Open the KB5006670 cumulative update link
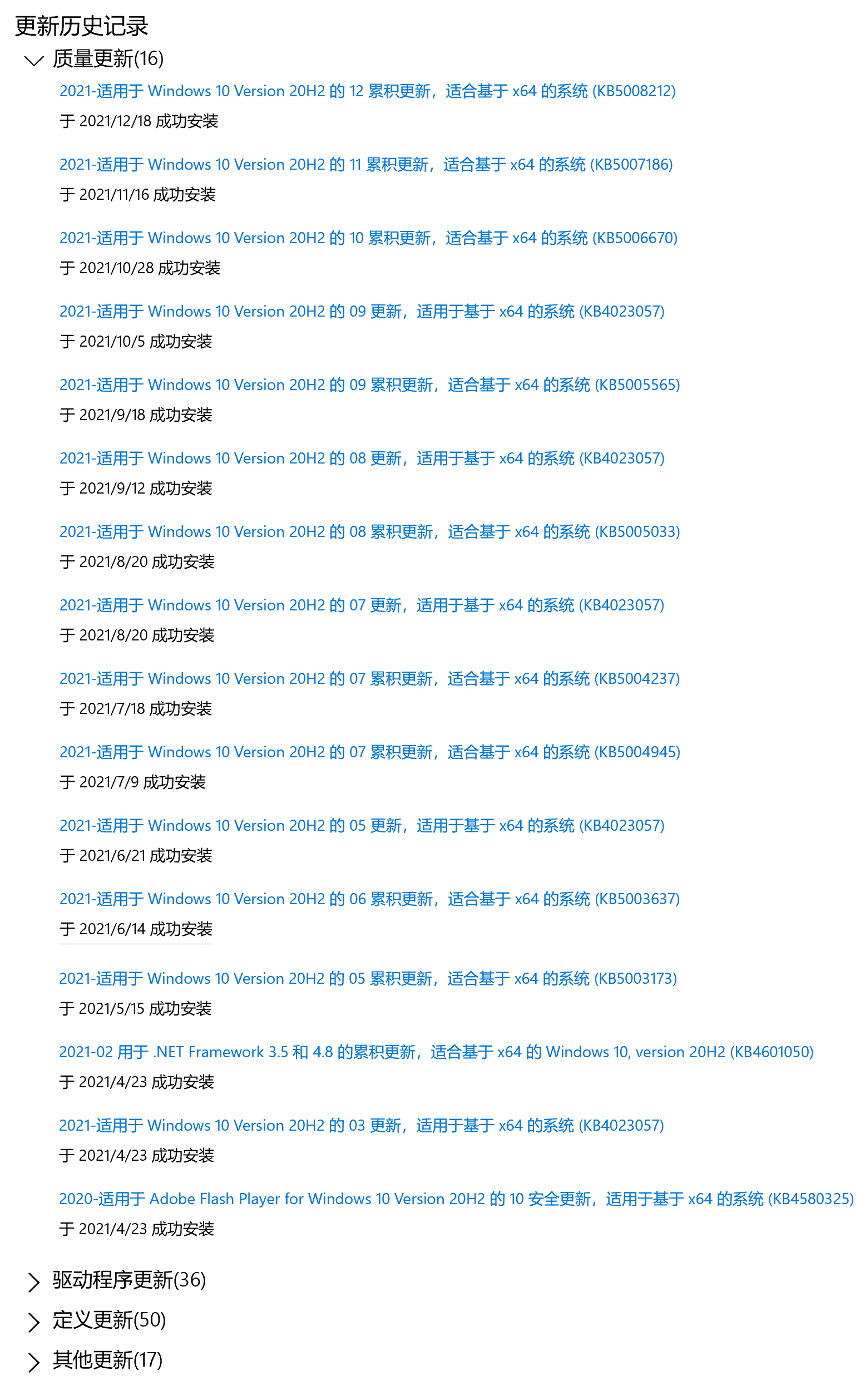This screenshot has height=1400, width=865. click(x=368, y=238)
